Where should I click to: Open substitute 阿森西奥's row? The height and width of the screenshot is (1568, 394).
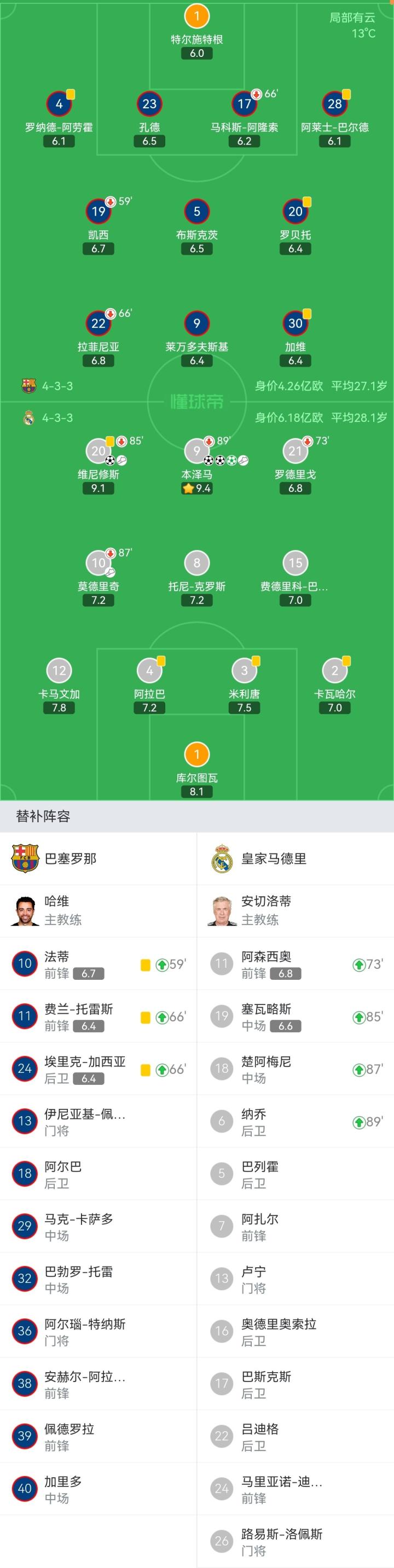point(296,963)
